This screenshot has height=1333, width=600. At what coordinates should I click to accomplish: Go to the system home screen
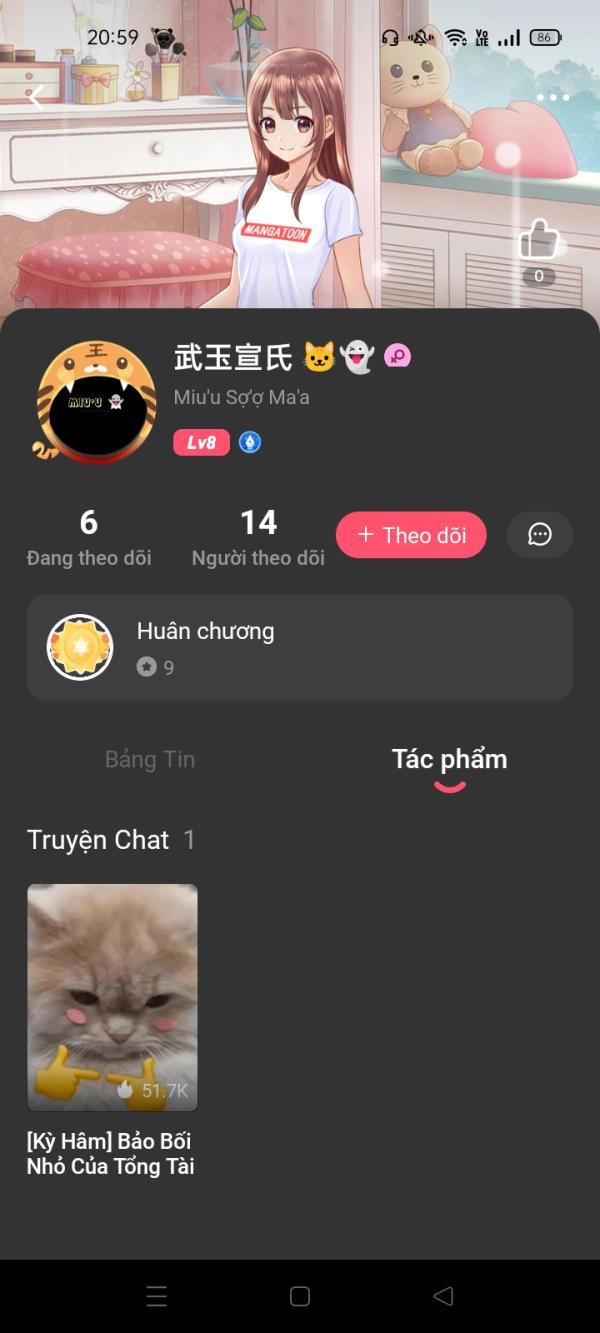(x=300, y=1296)
